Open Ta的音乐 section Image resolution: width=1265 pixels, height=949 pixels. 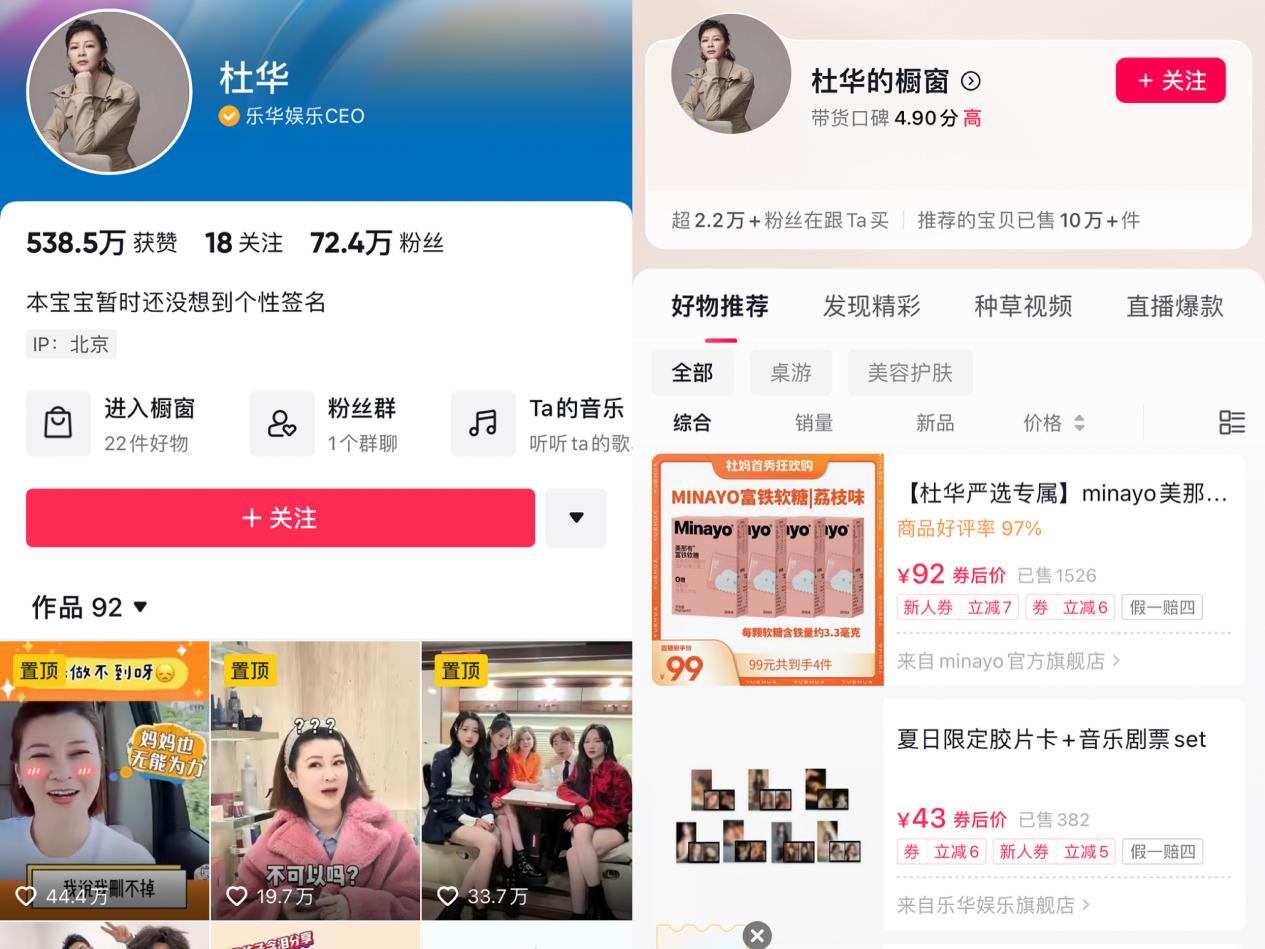(x=540, y=424)
